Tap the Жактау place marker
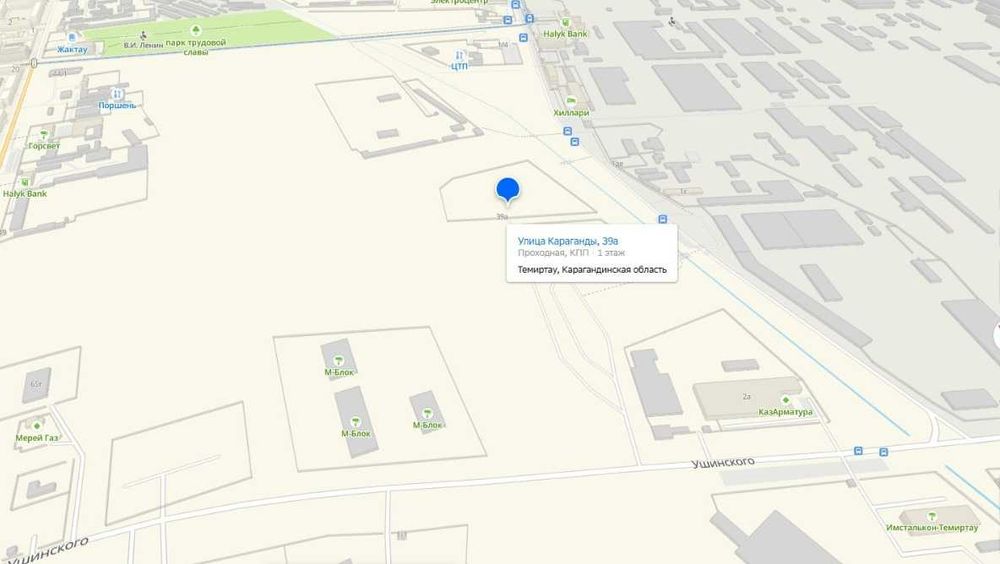Viewport: 1000px width, 564px height. 72,37
